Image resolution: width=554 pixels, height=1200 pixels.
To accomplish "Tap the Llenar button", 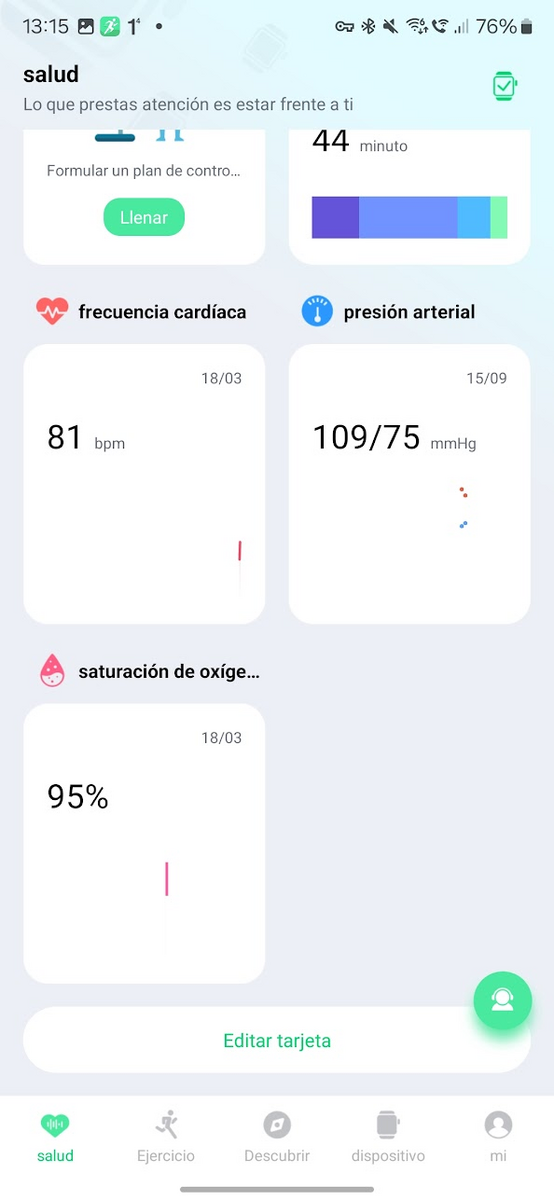I will click(x=144, y=217).
